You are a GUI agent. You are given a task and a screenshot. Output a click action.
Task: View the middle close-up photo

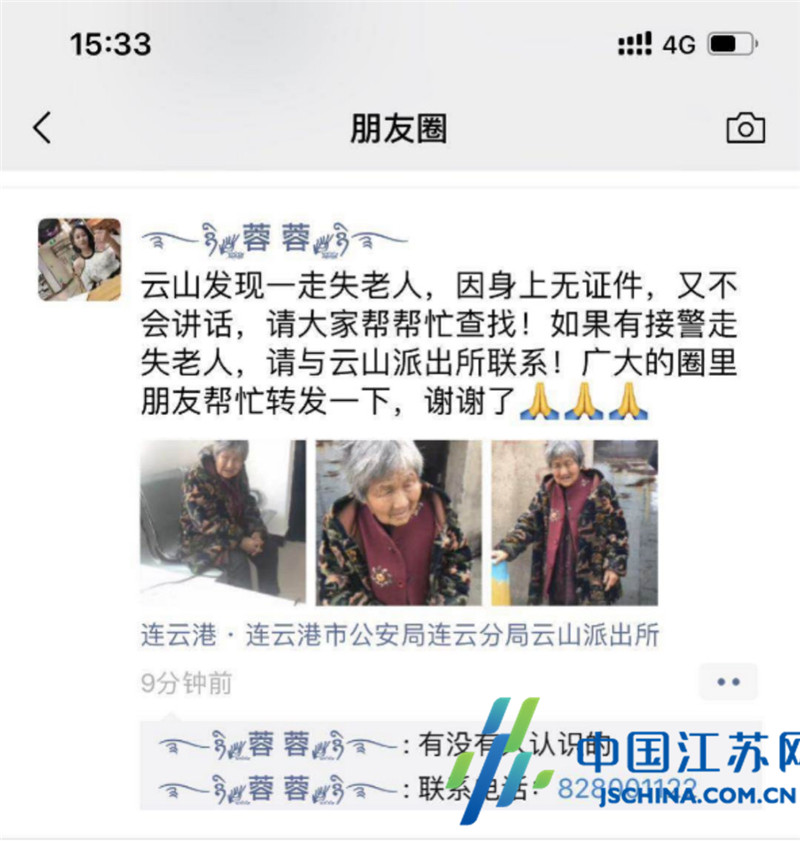coord(398,522)
